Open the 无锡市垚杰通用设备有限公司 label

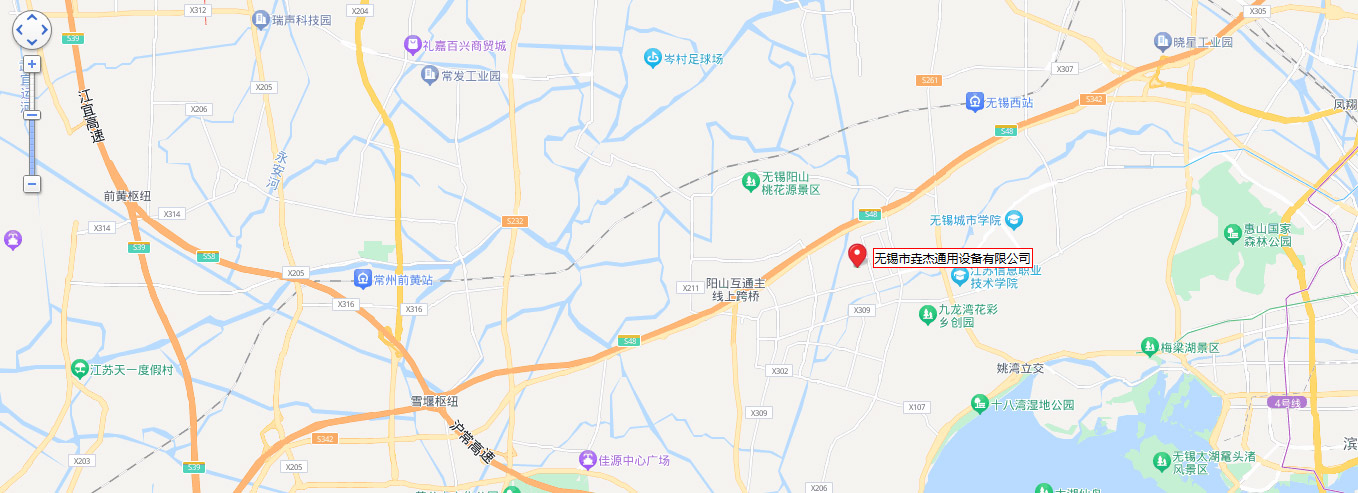point(952,258)
